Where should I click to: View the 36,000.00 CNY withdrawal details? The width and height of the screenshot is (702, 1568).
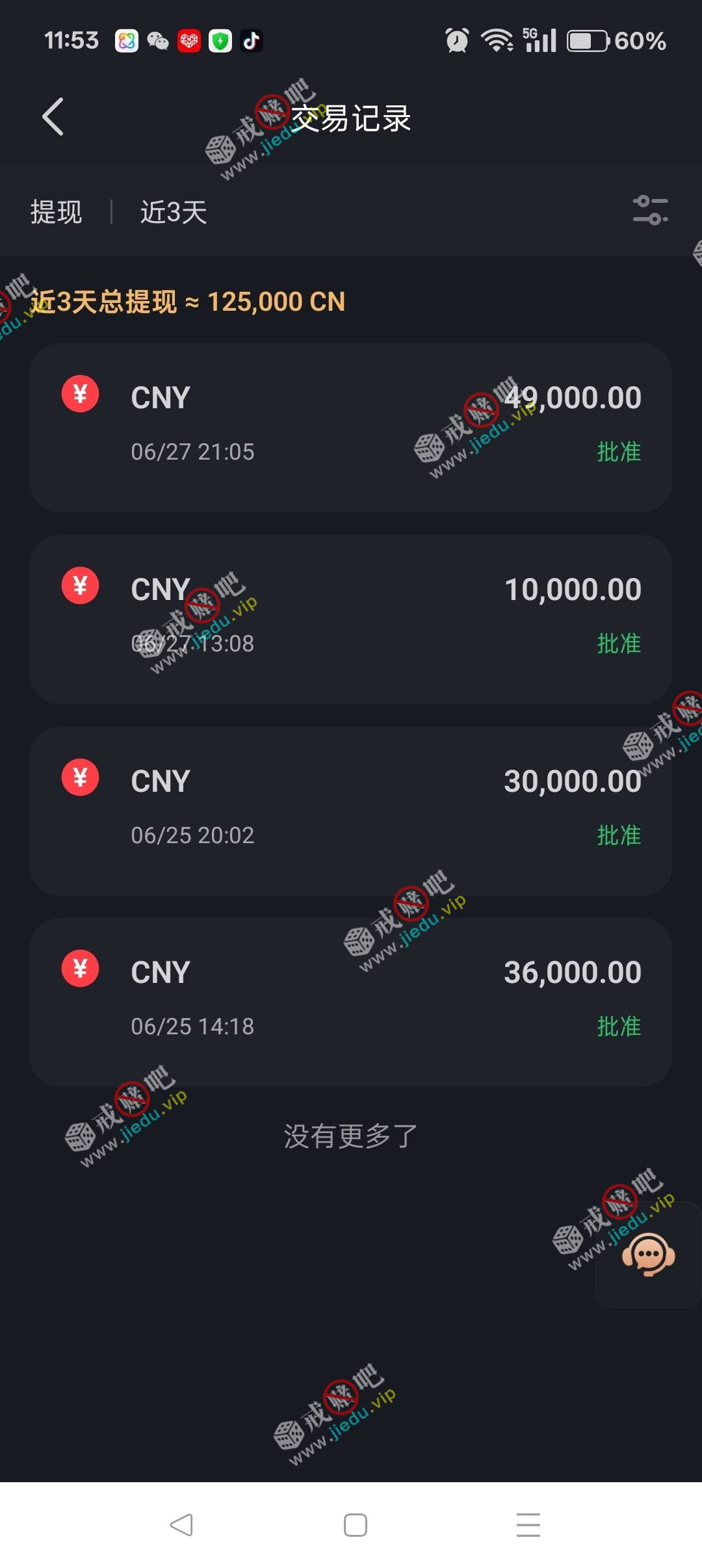point(351,1002)
